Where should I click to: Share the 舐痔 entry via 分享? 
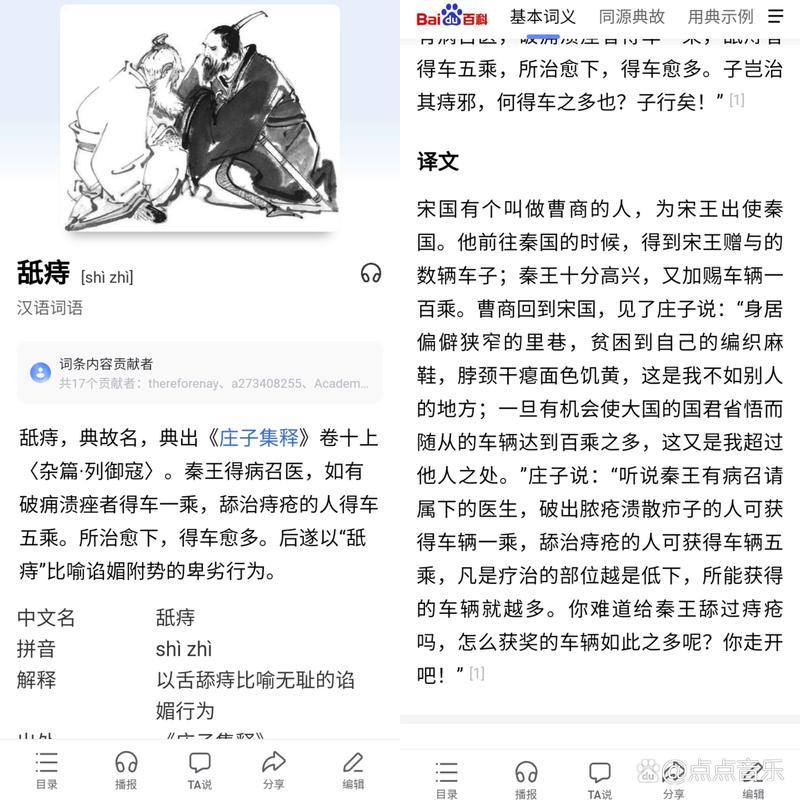[x=274, y=770]
